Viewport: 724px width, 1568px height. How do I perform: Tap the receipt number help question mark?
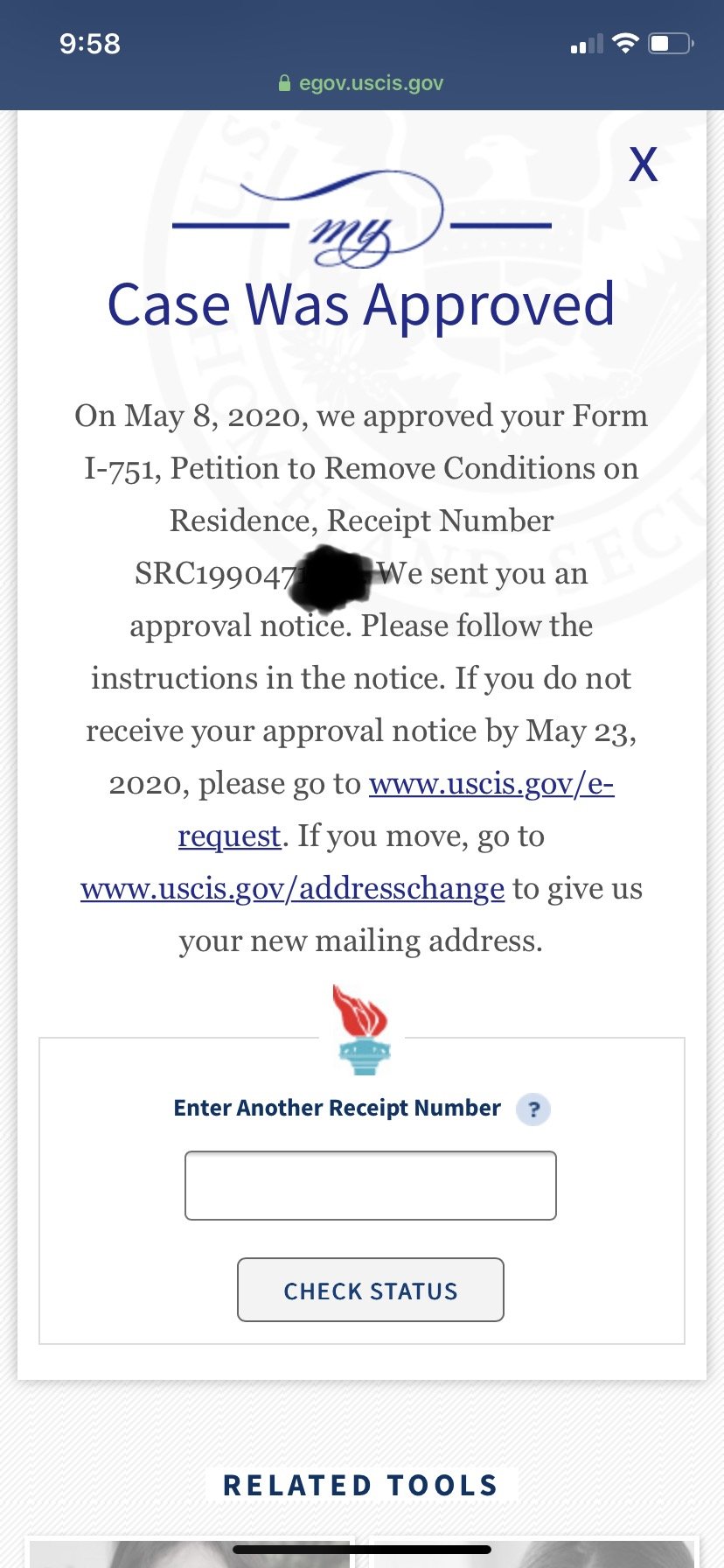coord(533,1109)
